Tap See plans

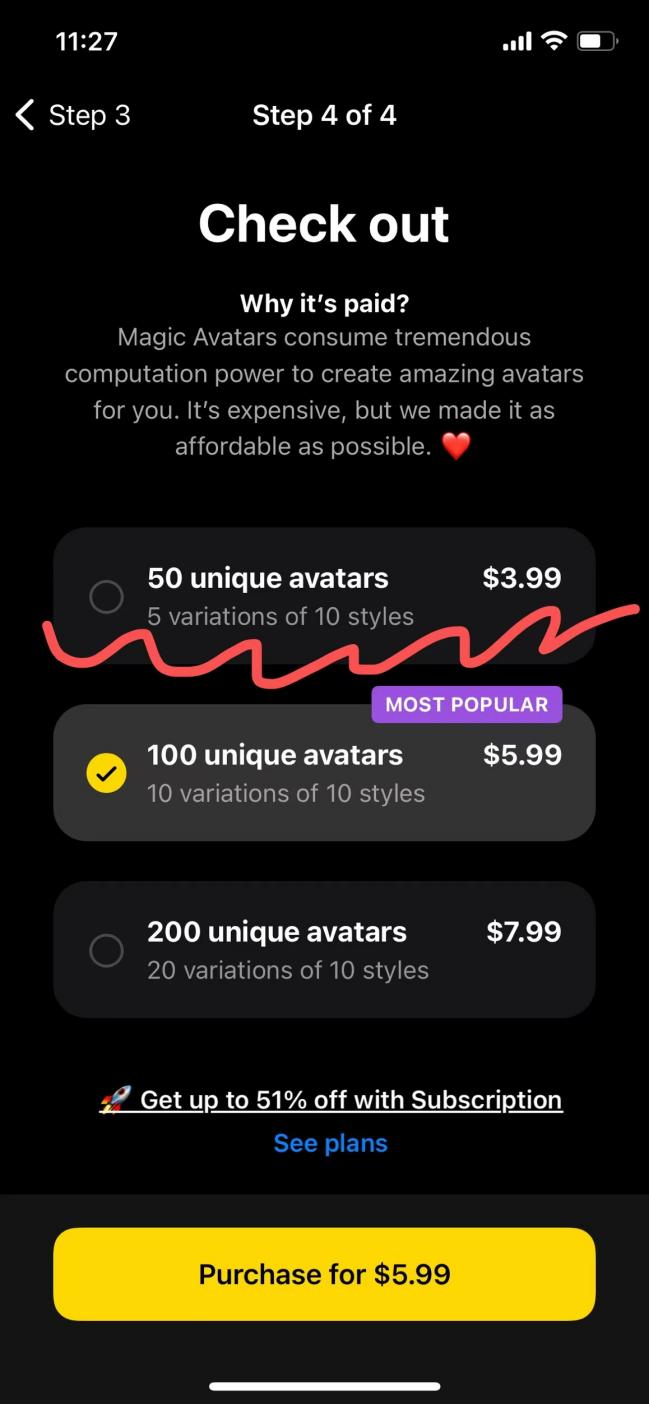click(x=331, y=1143)
